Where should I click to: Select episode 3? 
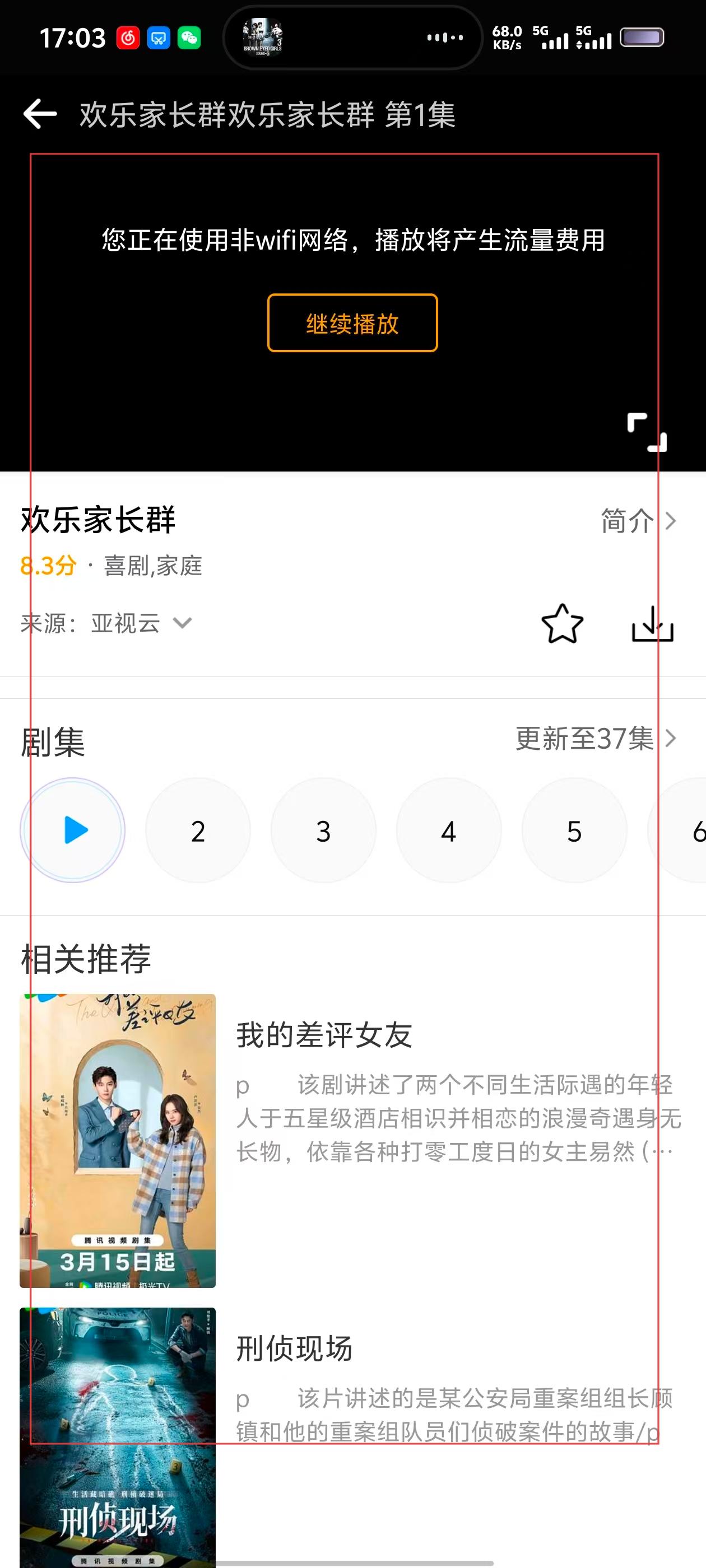(x=323, y=831)
